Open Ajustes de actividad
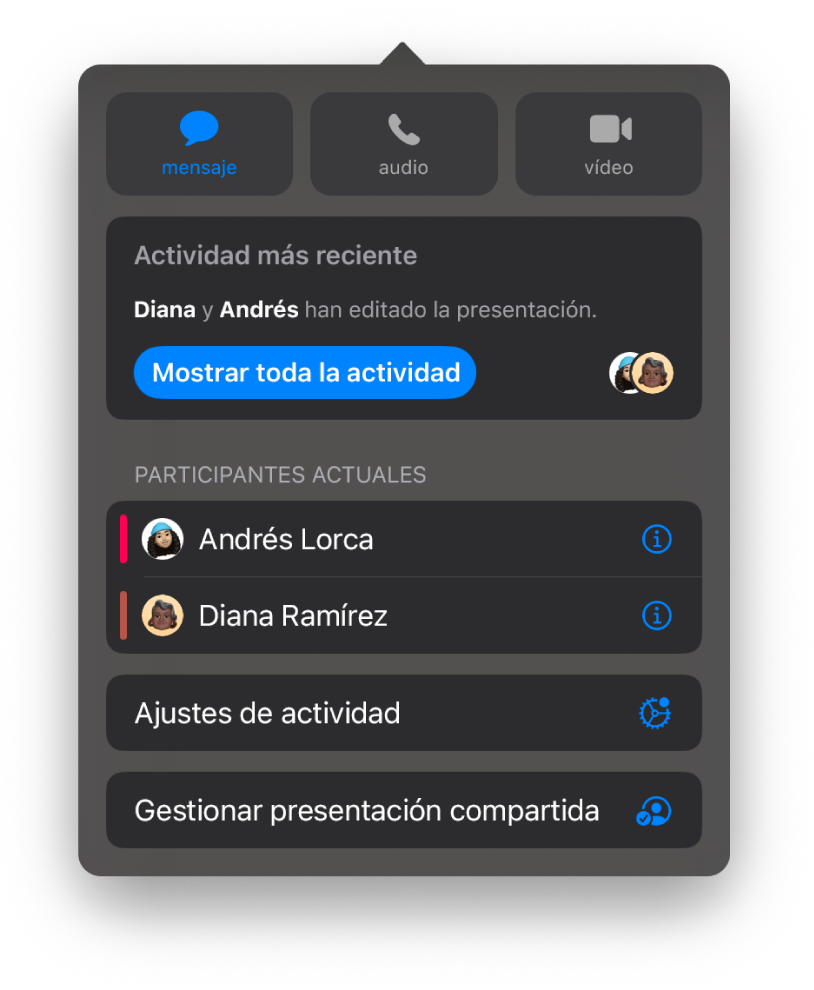The image size is (814, 990). coord(403,713)
